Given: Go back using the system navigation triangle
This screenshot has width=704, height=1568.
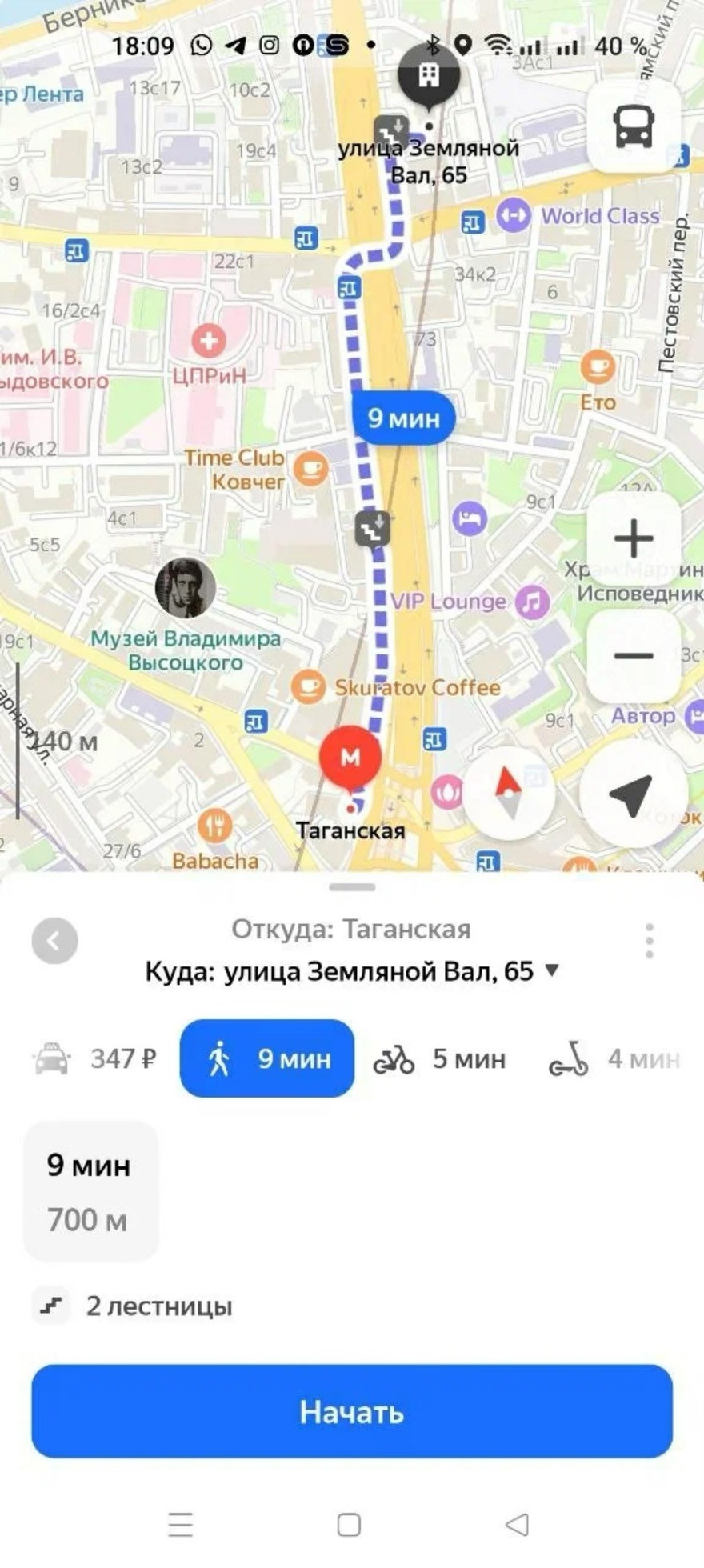Looking at the screenshot, I should (518, 1525).
